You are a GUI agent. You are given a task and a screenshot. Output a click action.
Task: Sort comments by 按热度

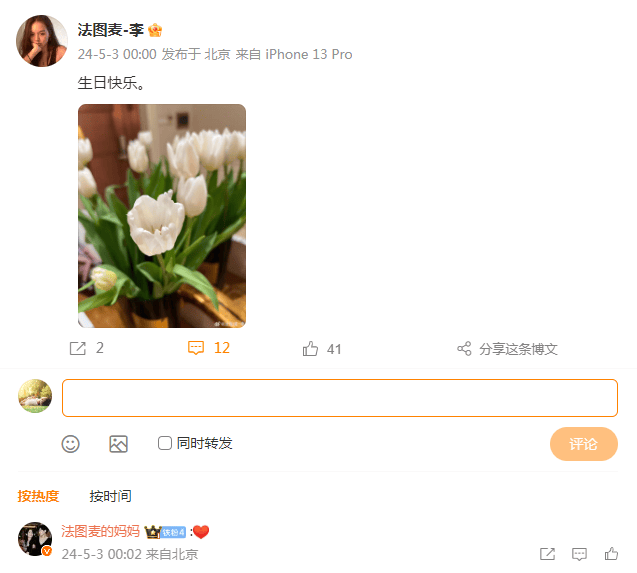click(x=38, y=496)
